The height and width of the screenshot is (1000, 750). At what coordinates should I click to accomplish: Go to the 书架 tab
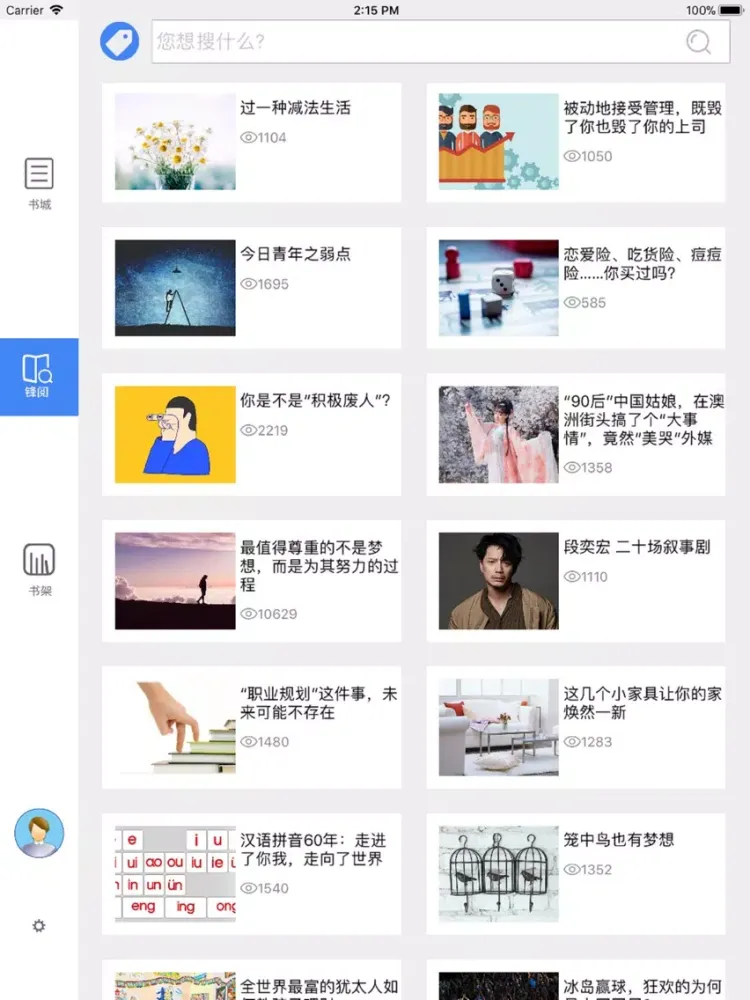coord(39,569)
